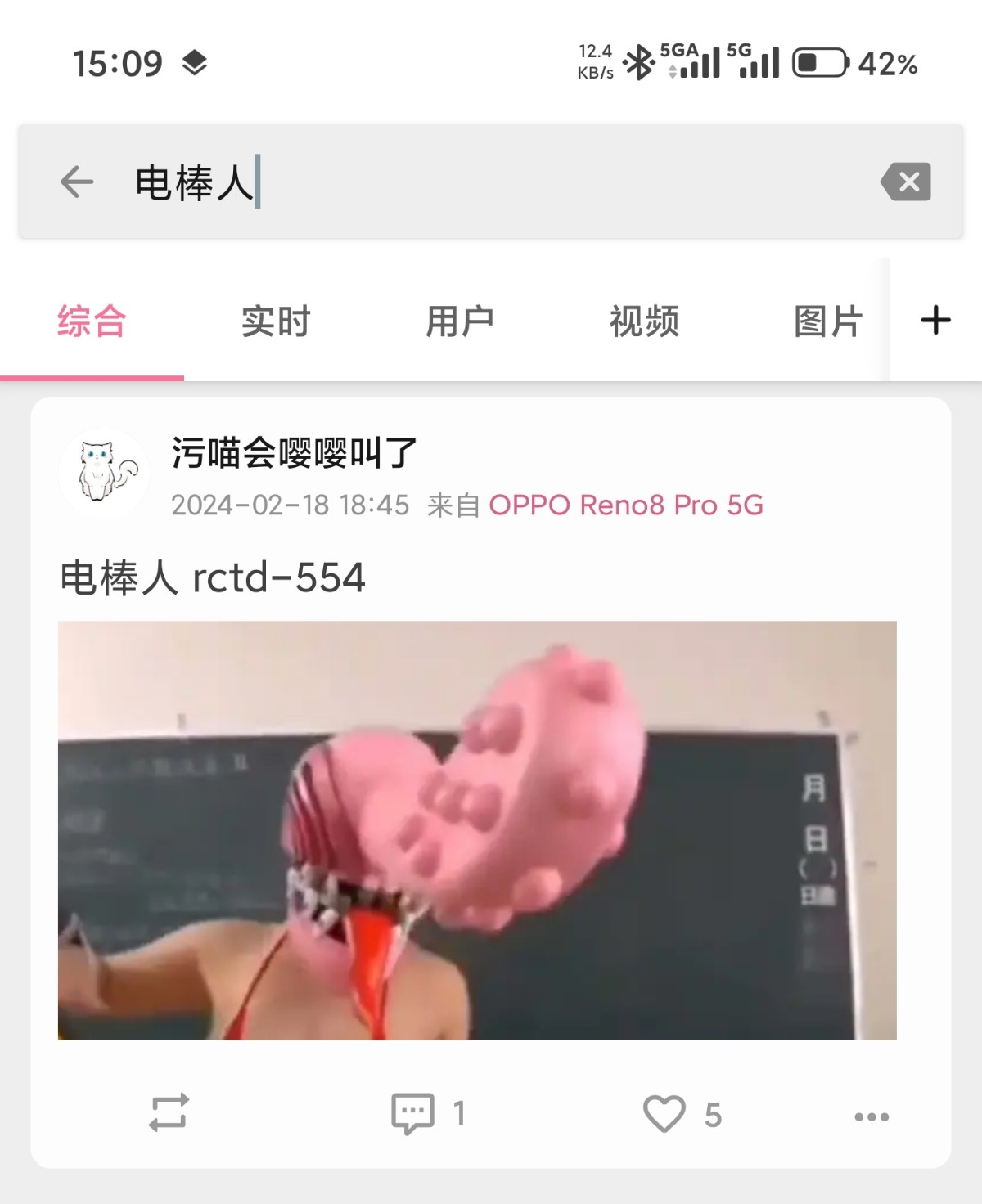This screenshot has width=982, height=1204.
Task: Like the post by 污喵会嘤嘤叫了
Action: point(664,1113)
